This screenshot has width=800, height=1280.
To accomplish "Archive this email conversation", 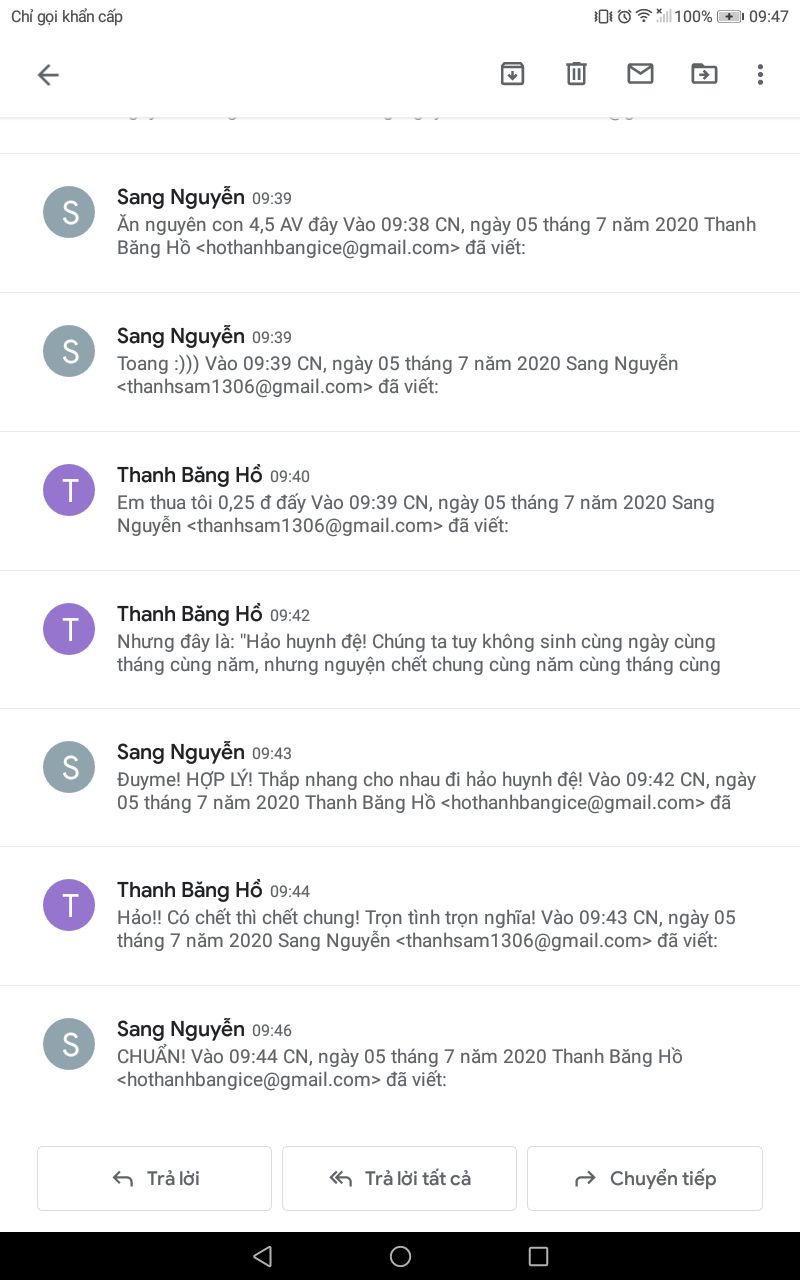I will 512,74.
